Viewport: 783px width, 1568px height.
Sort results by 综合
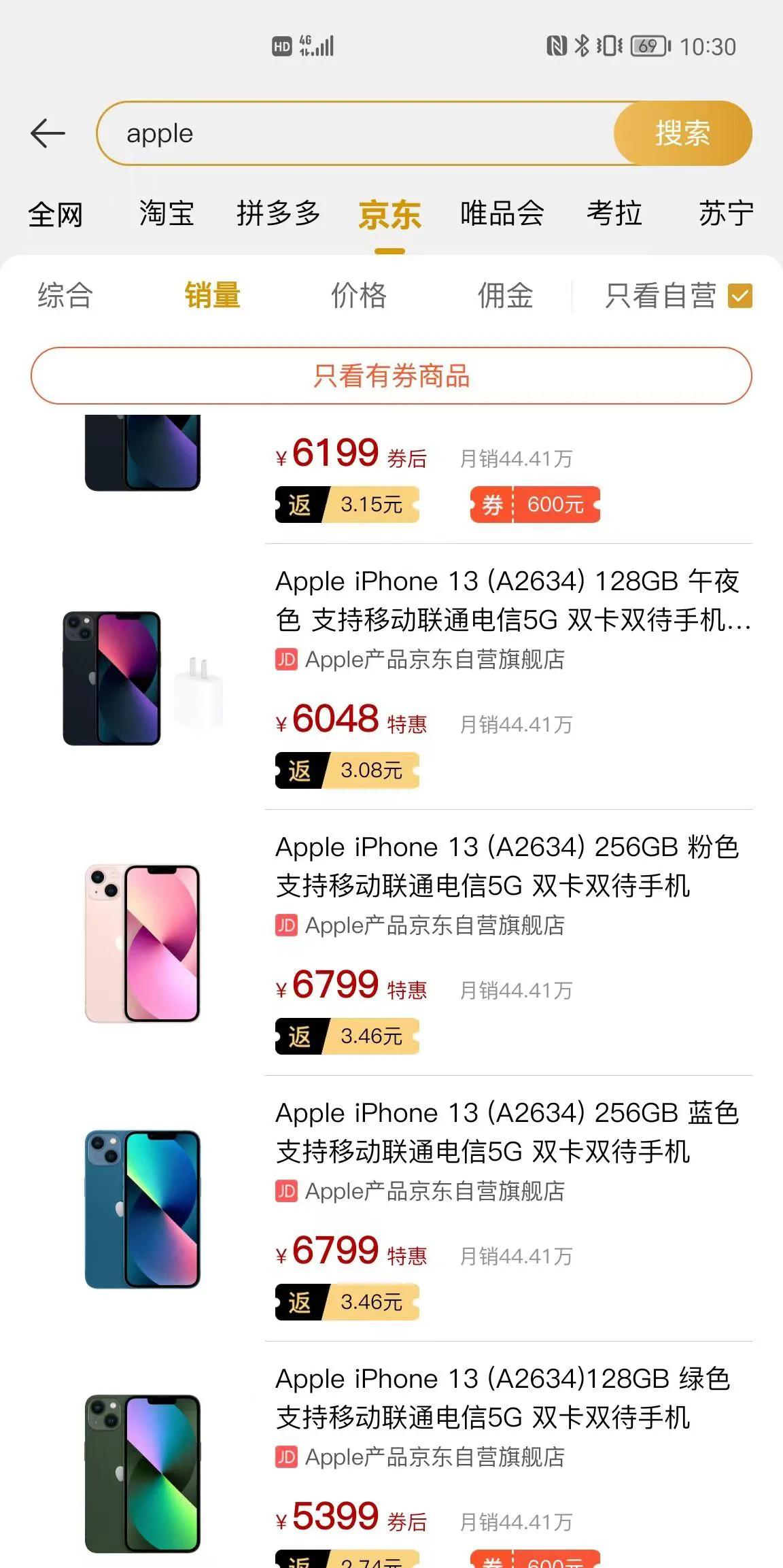(65, 296)
